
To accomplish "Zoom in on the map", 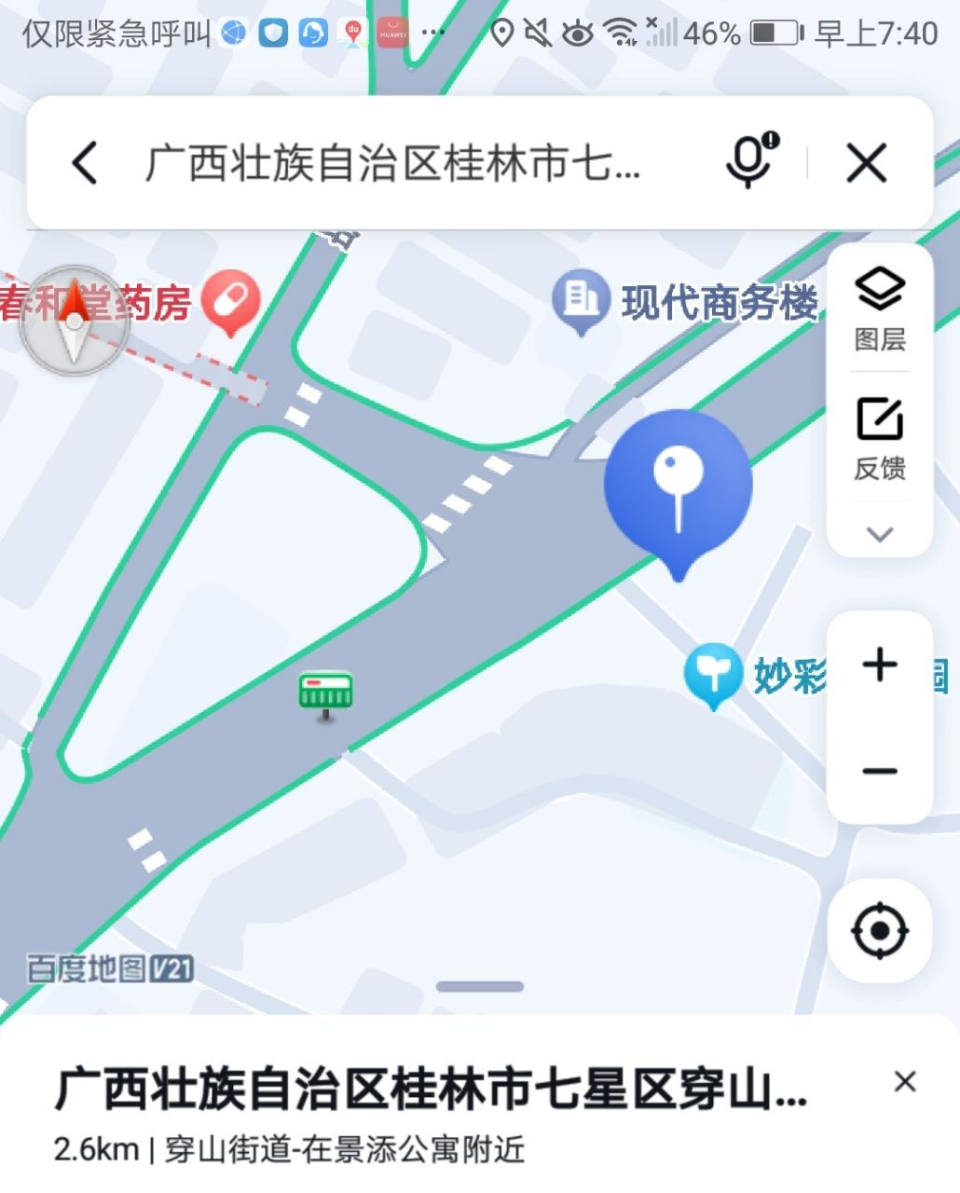I will coord(880,665).
